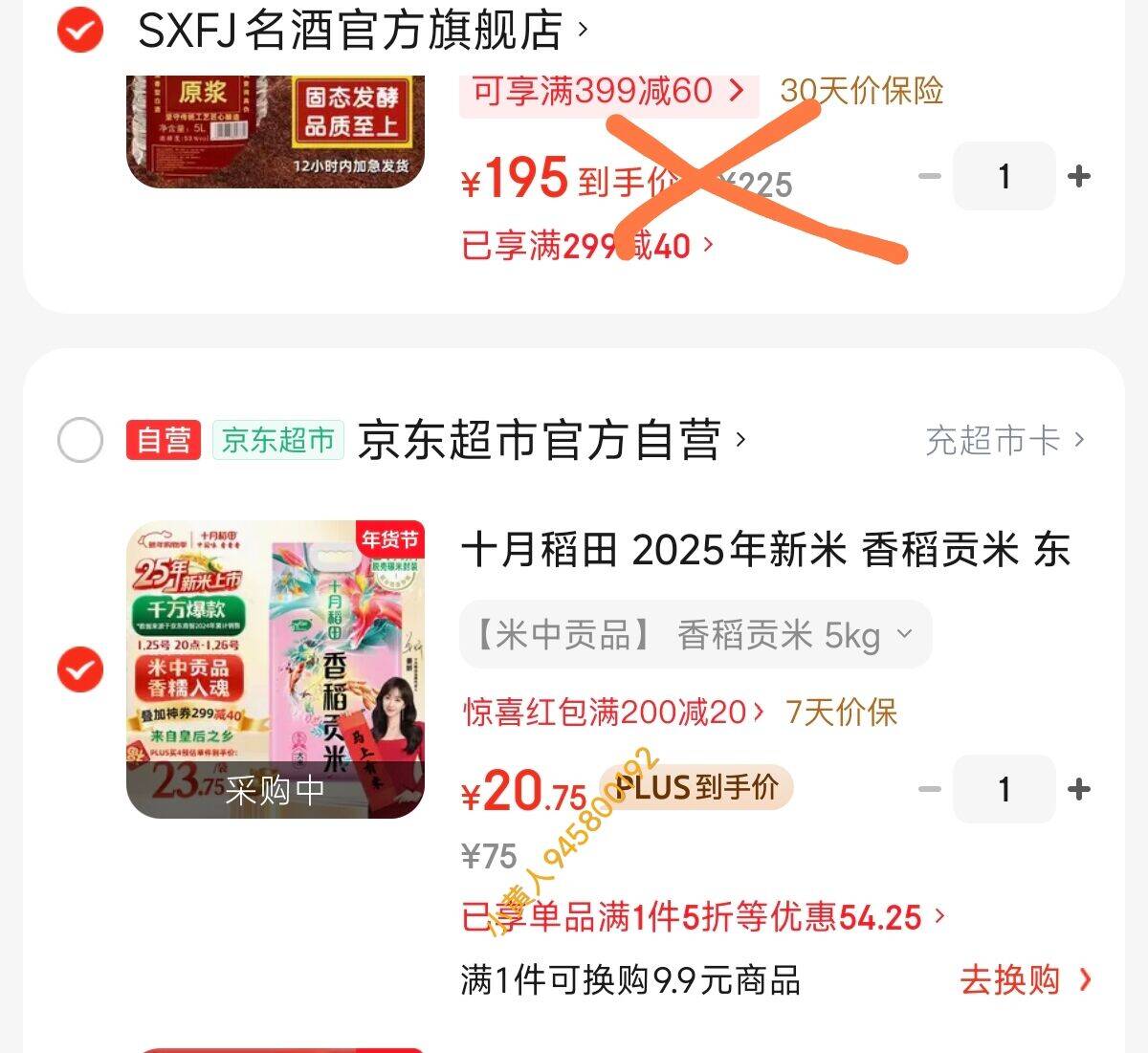Open 京东超市官方自营 store page

pyautogui.click(x=551, y=440)
